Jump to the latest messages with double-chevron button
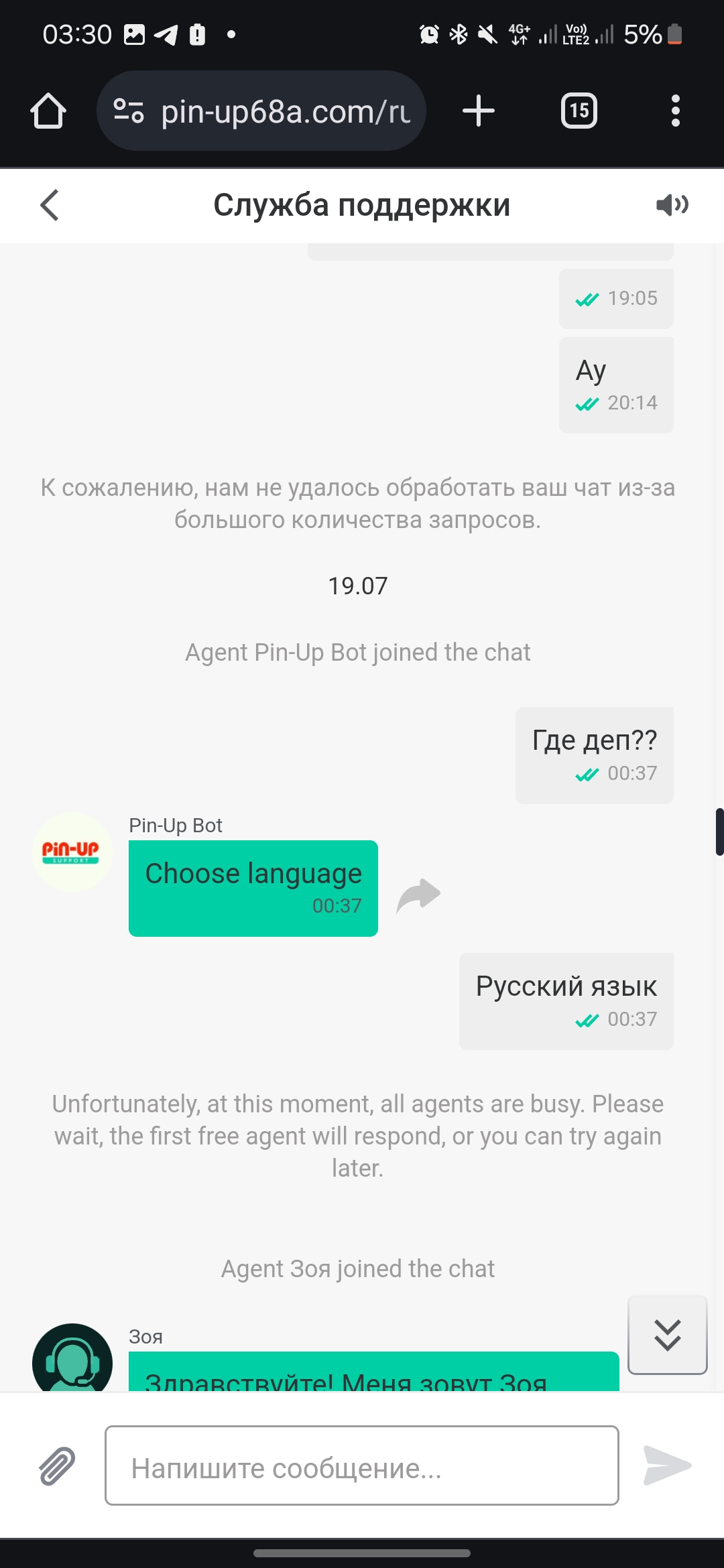This screenshot has height=1568, width=724. point(667,1335)
